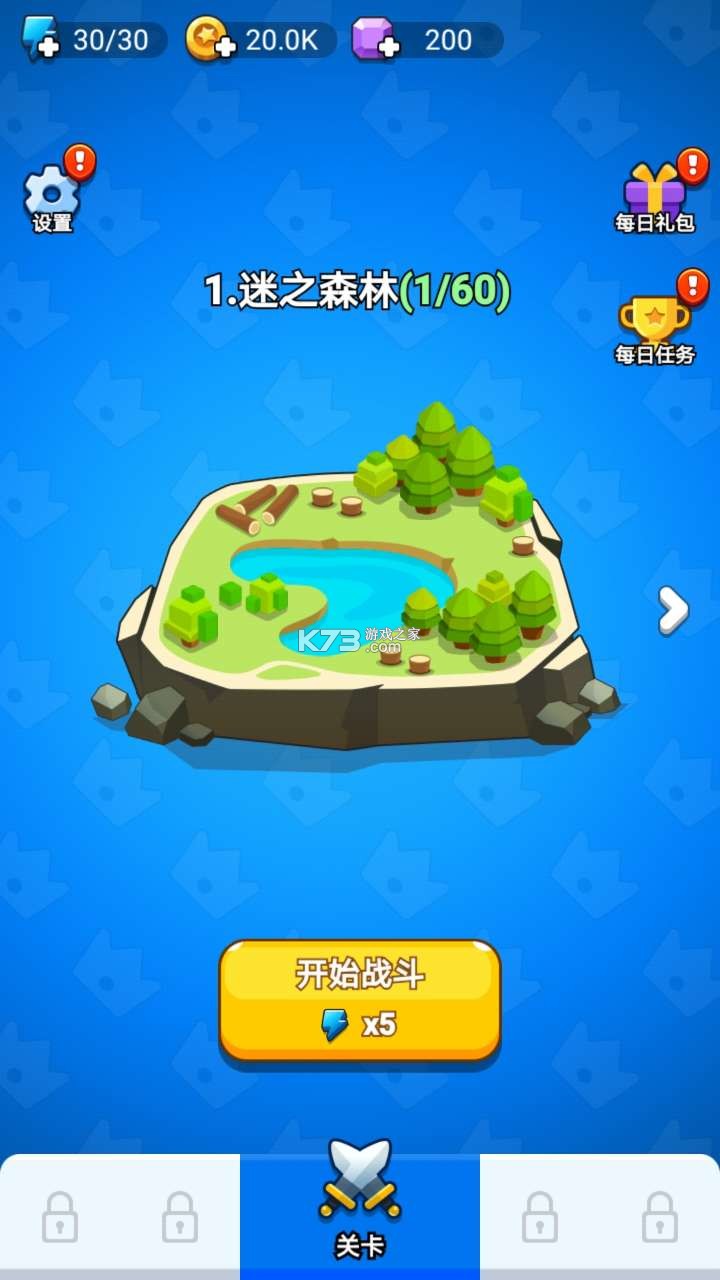Add more gold coins
This screenshot has height=1280, width=720.
click(208, 40)
